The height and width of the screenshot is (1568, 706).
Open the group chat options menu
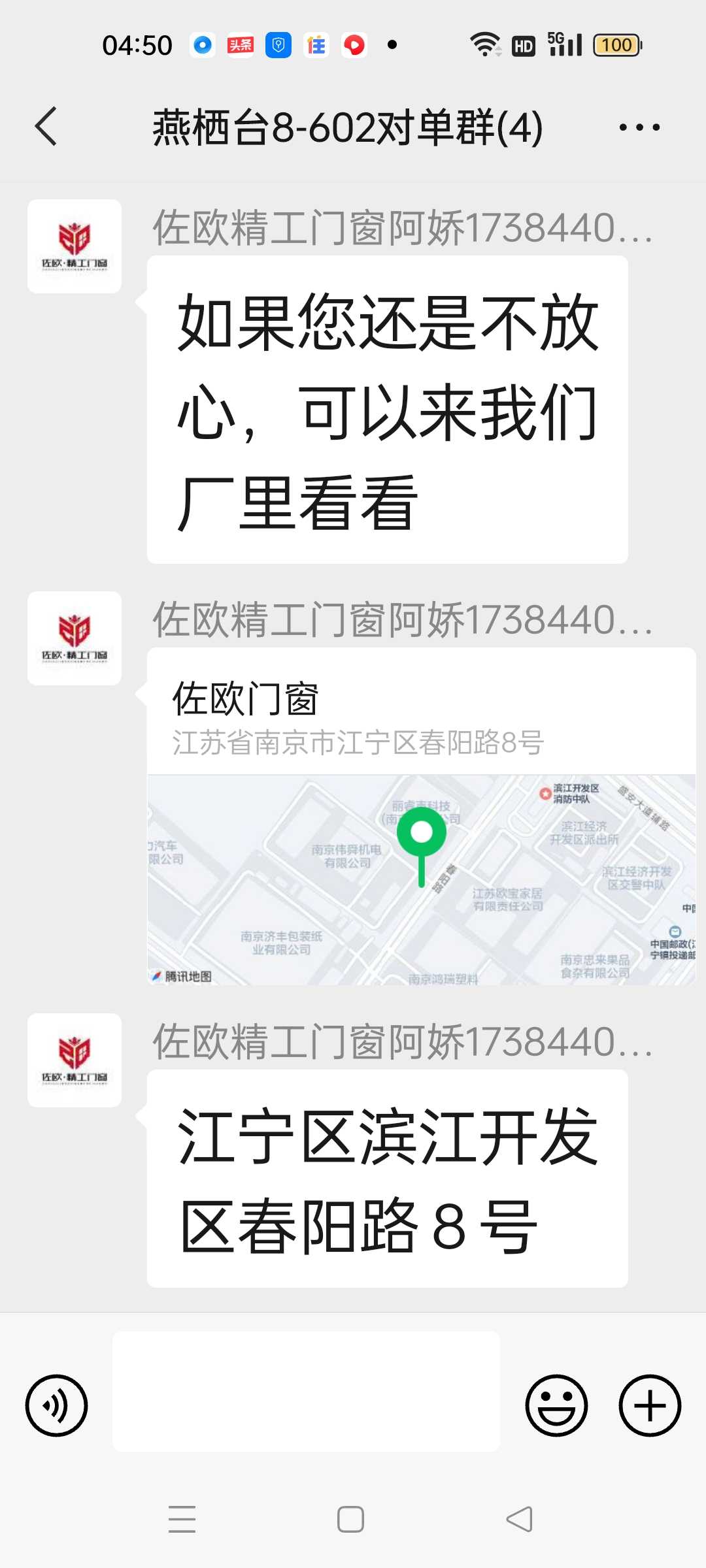click(x=639, y=127)
